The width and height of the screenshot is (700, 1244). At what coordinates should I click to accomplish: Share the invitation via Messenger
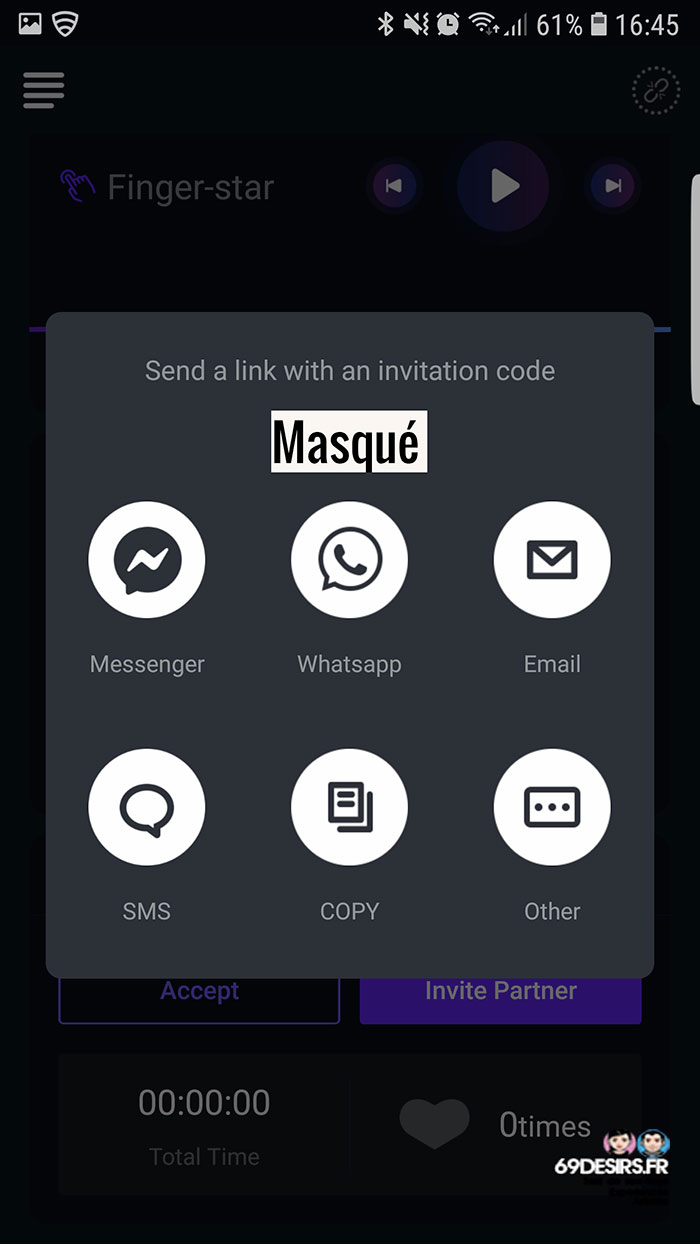click(x=147, y=560)
